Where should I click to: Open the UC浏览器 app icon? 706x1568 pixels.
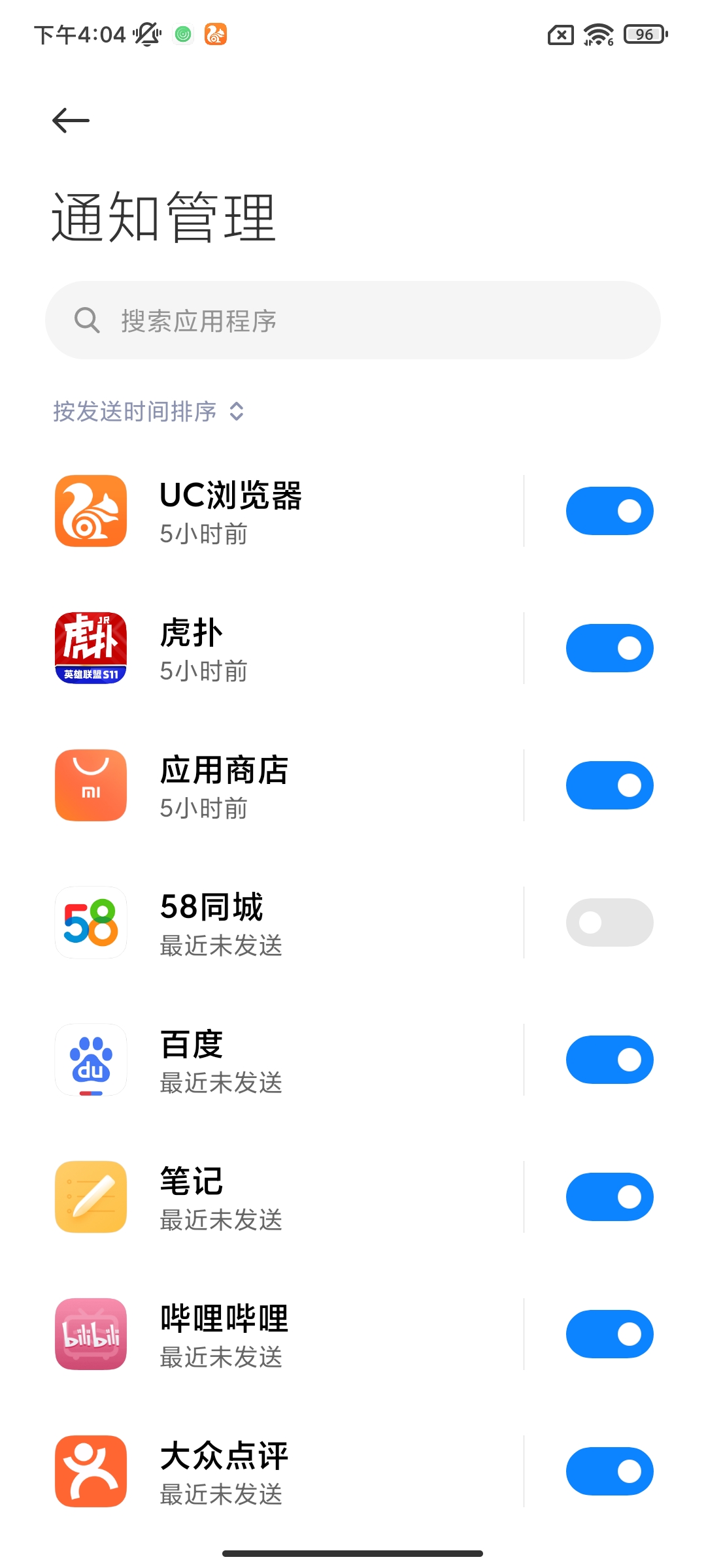coord(90,511)
